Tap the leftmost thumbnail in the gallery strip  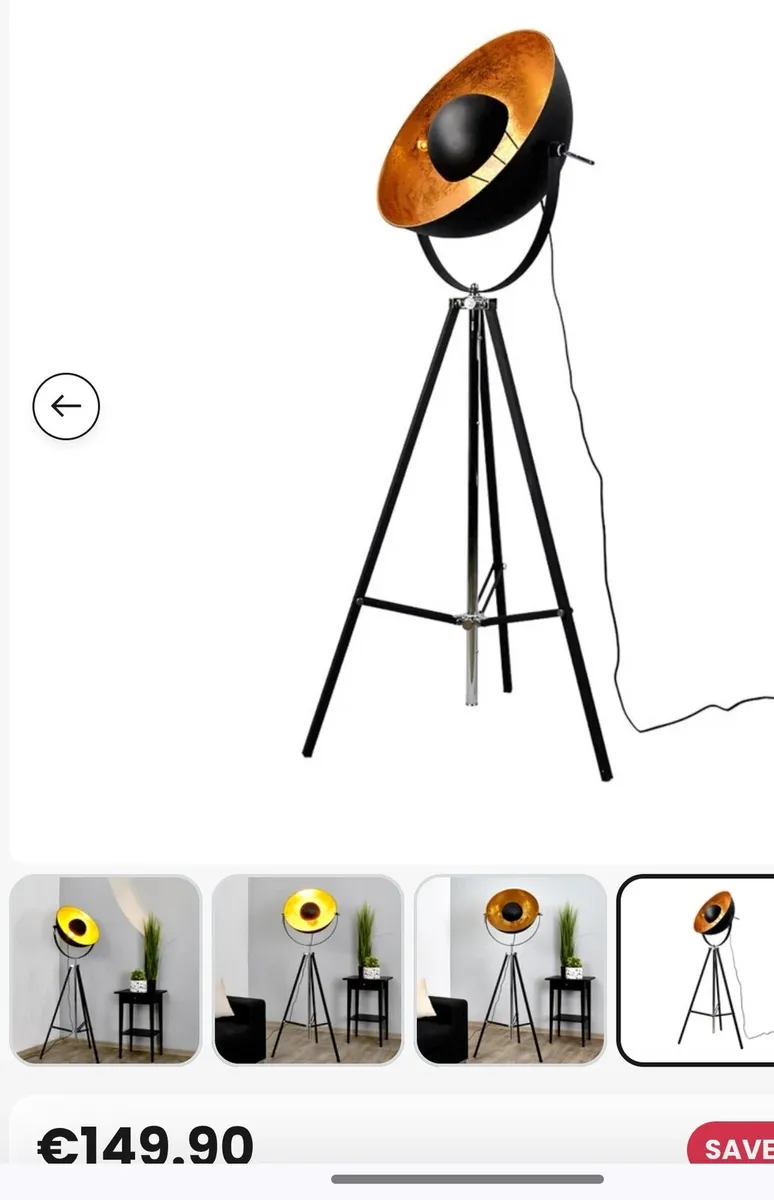104,968
